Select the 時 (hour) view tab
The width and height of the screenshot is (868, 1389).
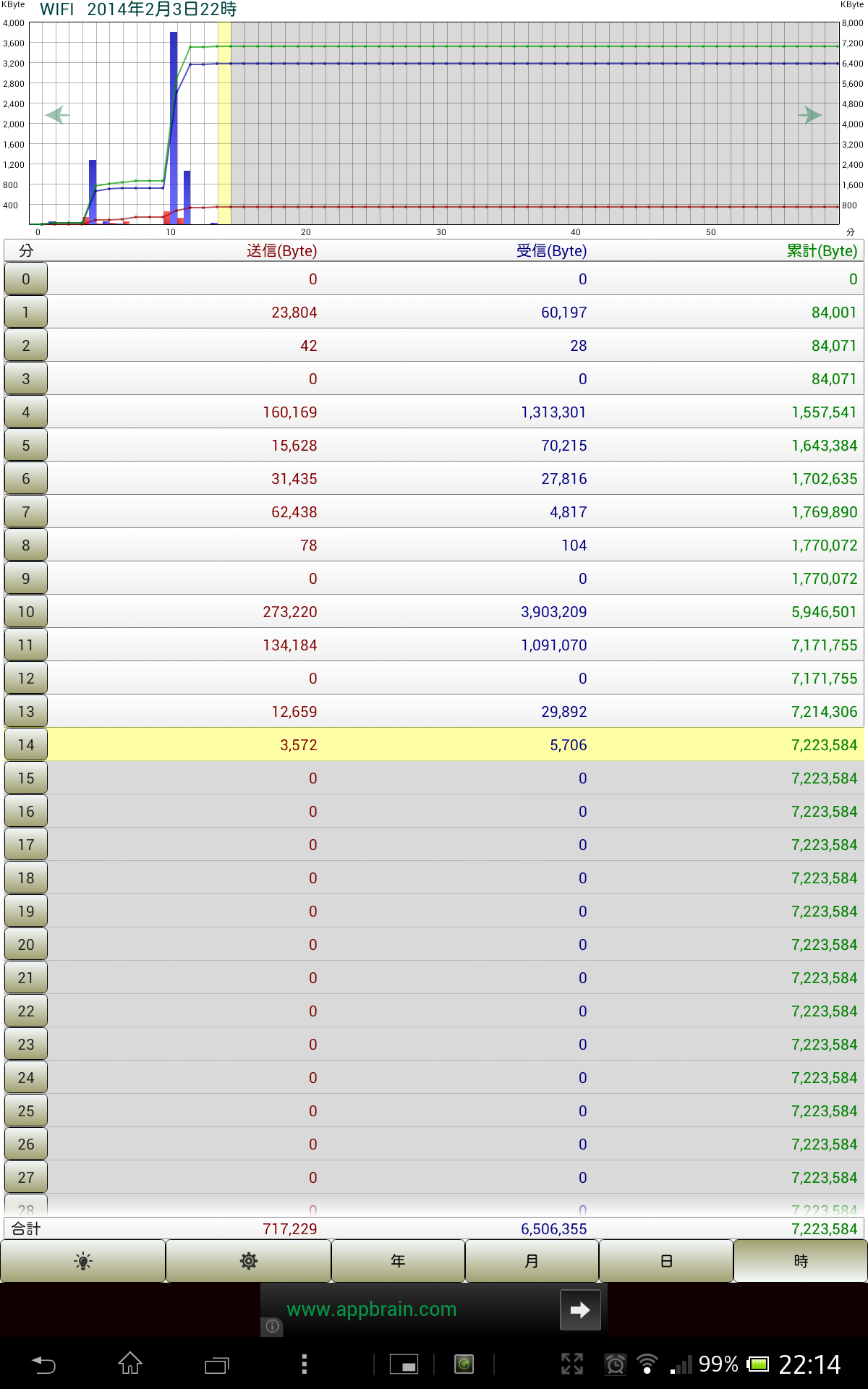pyautogui.click(x=800, y=1261)
